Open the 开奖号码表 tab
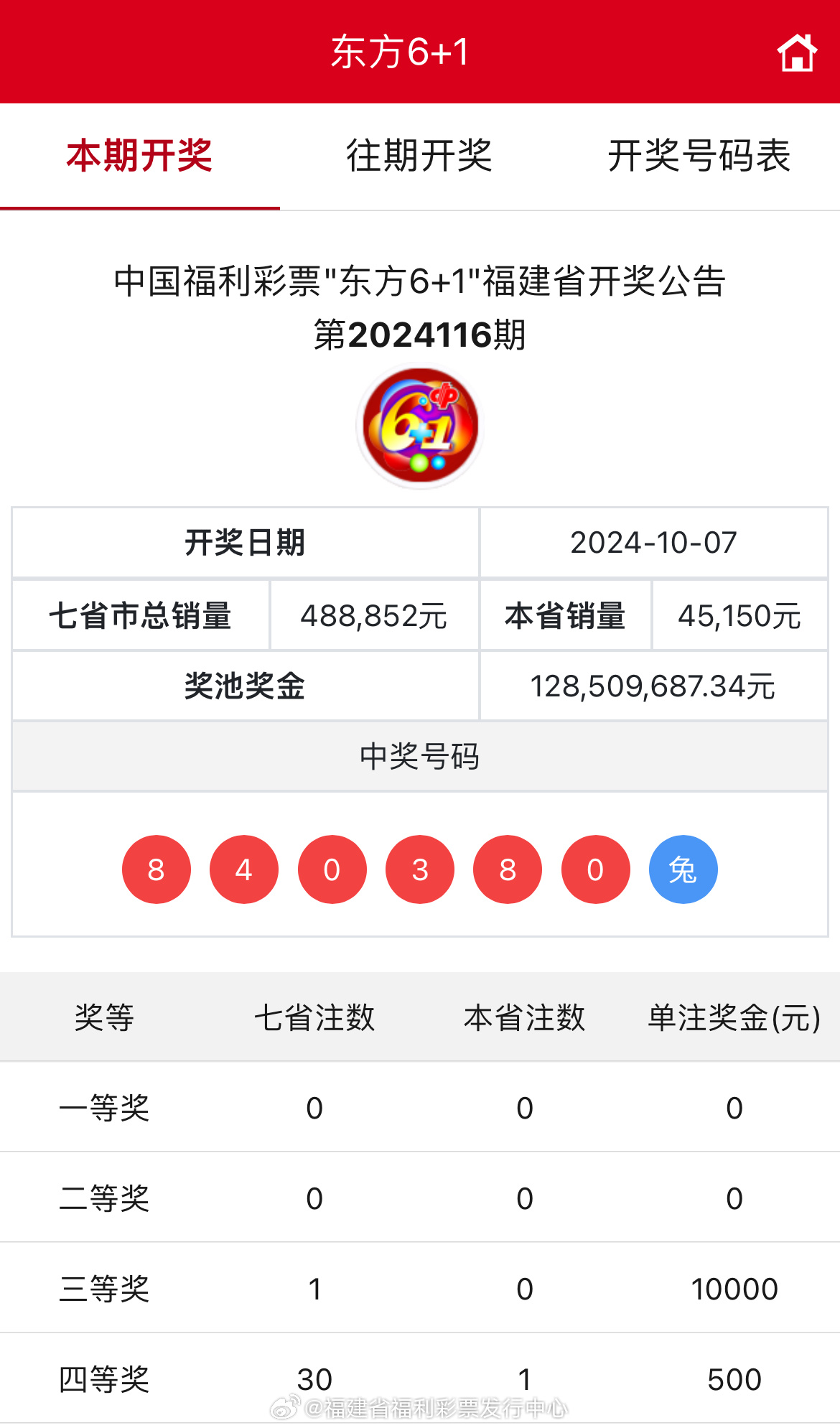Image resolution: width=840 pixels, height=1428 pixels. click(699, 156)
